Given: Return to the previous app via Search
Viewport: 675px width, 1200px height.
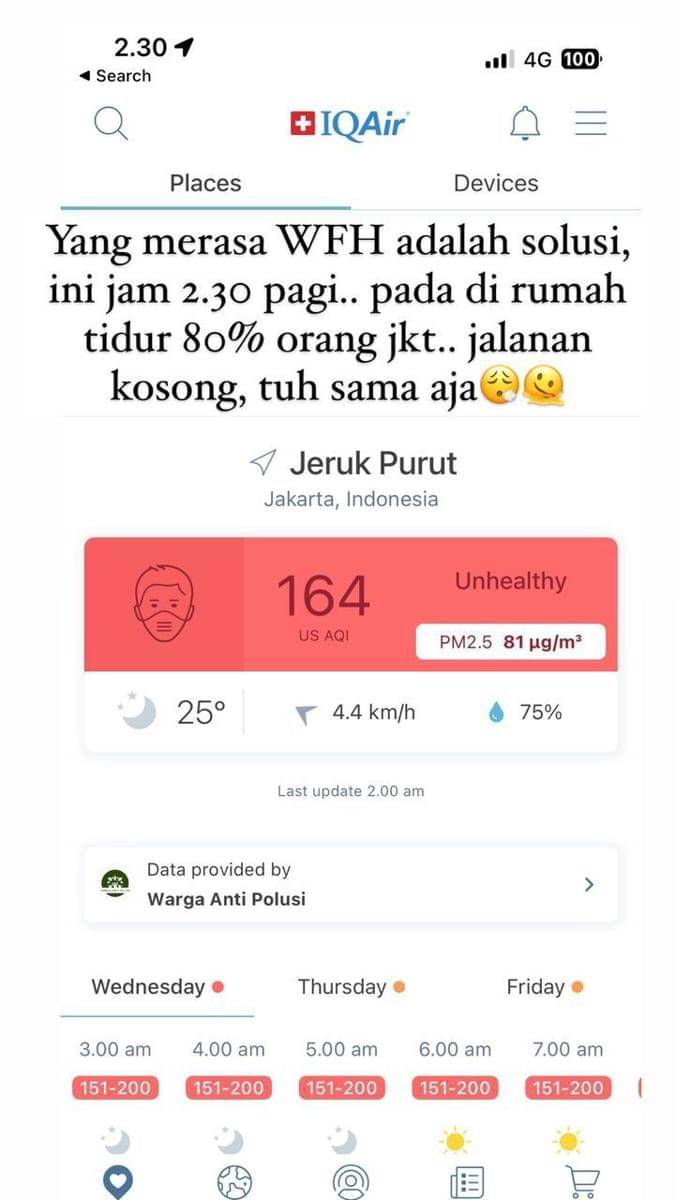Looking at the screenshot, I should [x=115, y=76].
